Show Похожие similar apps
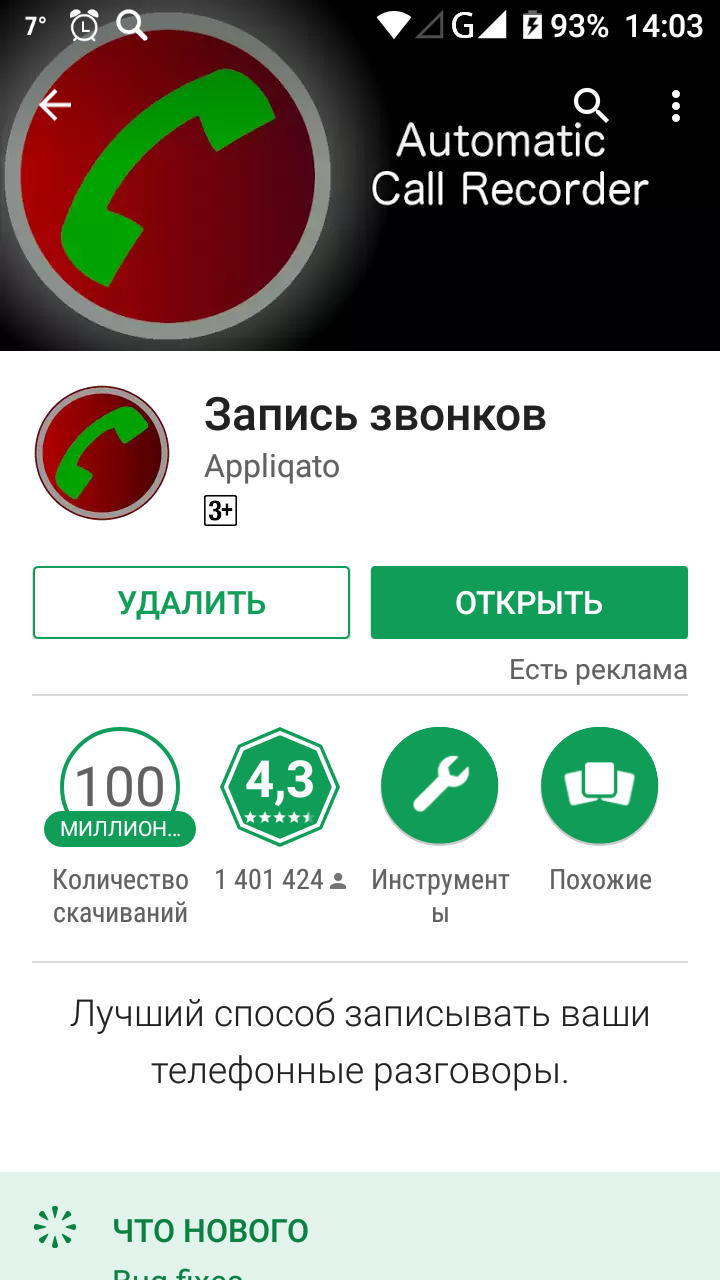The image size is (720, 1280). (600, 786)
